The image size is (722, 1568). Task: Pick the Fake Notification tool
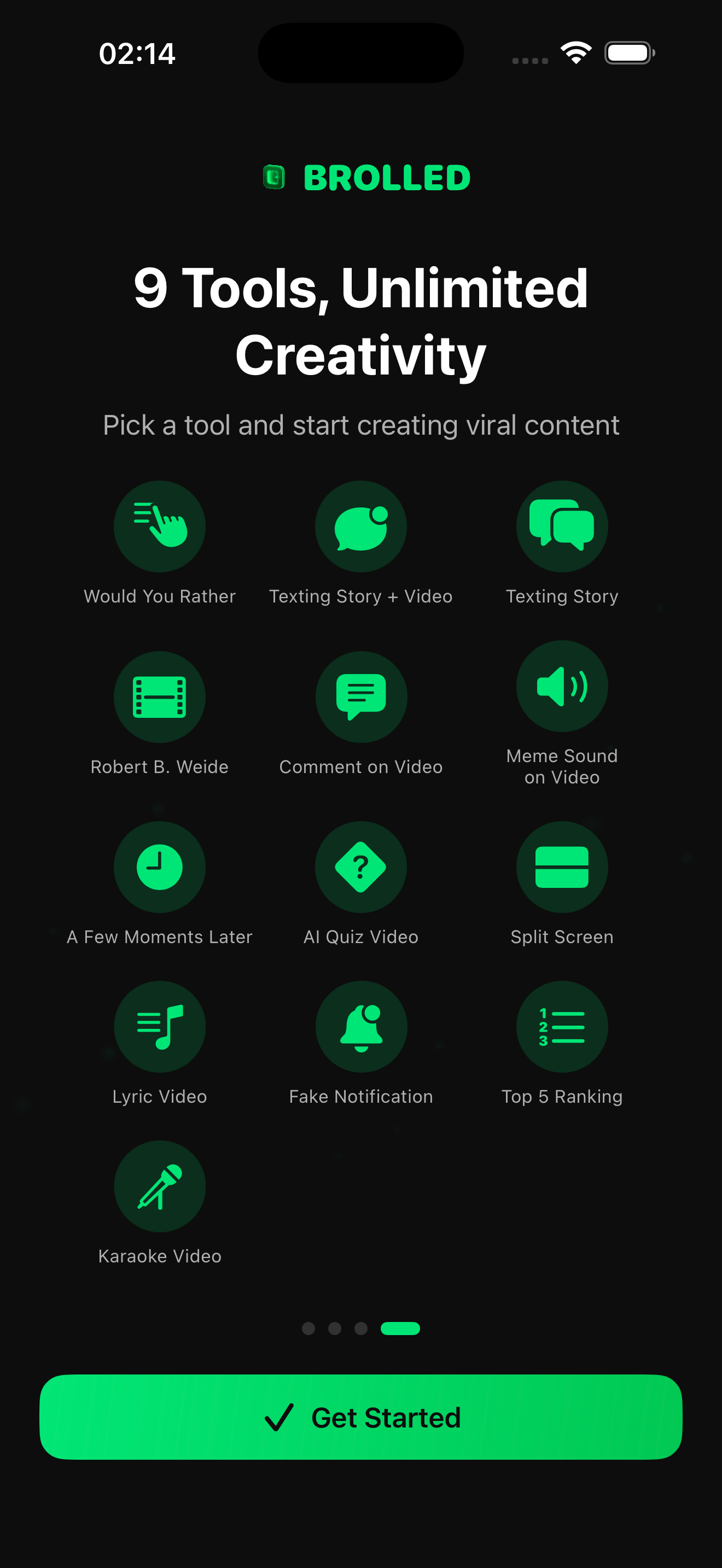click(x=360, y=1026)
